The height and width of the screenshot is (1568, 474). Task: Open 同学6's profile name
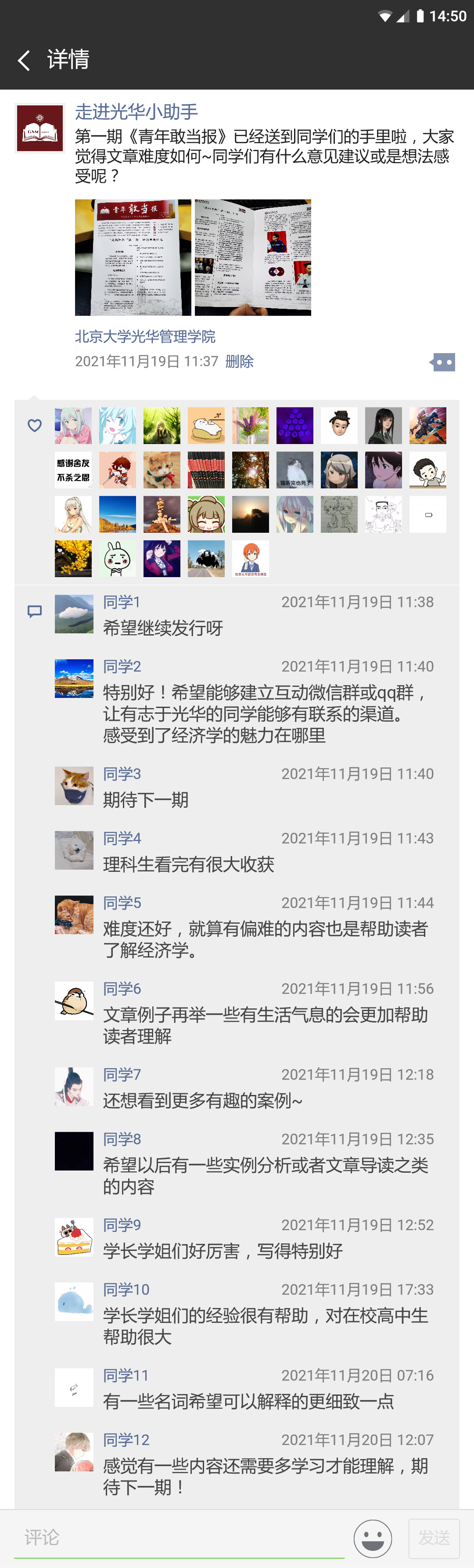[122, 989]
